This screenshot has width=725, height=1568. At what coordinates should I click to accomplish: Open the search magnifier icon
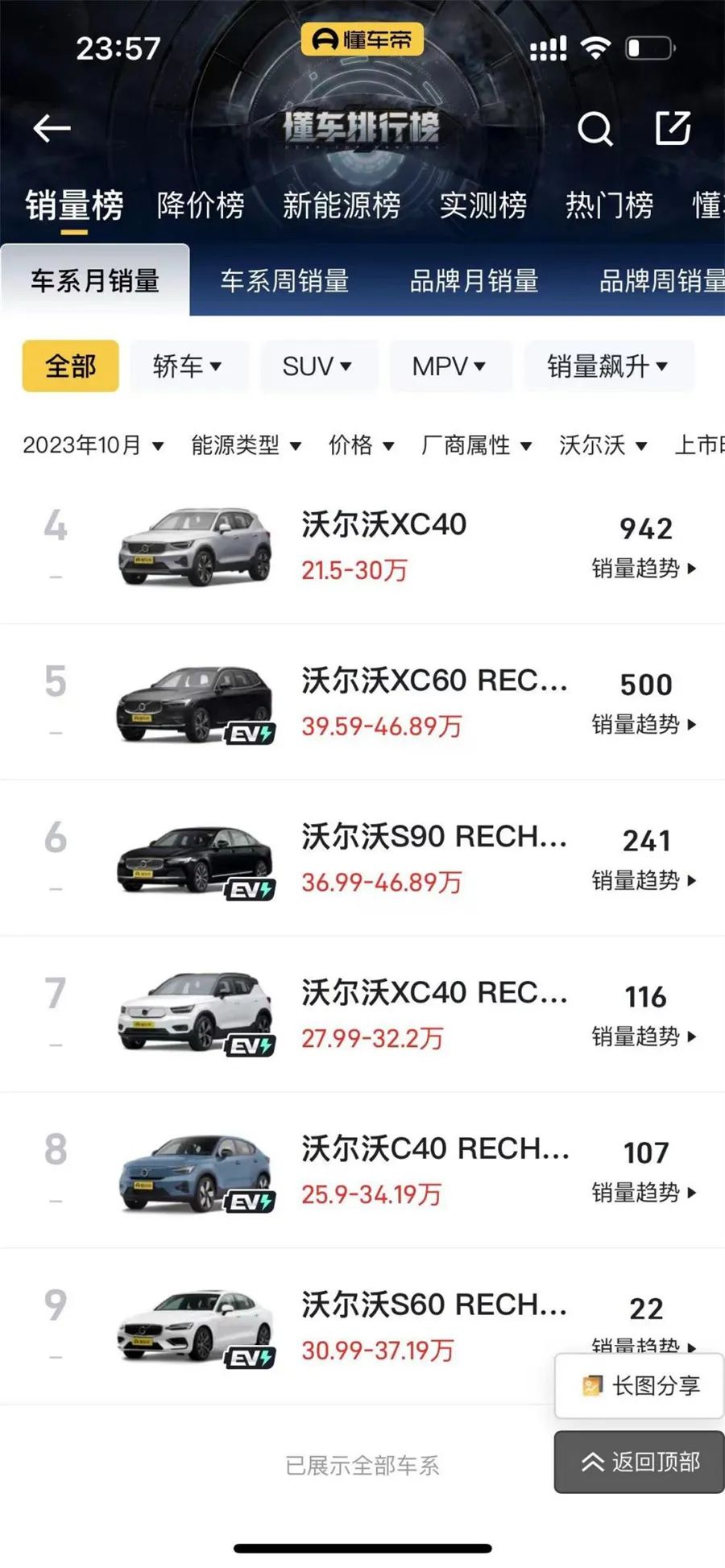click(595, 129)
